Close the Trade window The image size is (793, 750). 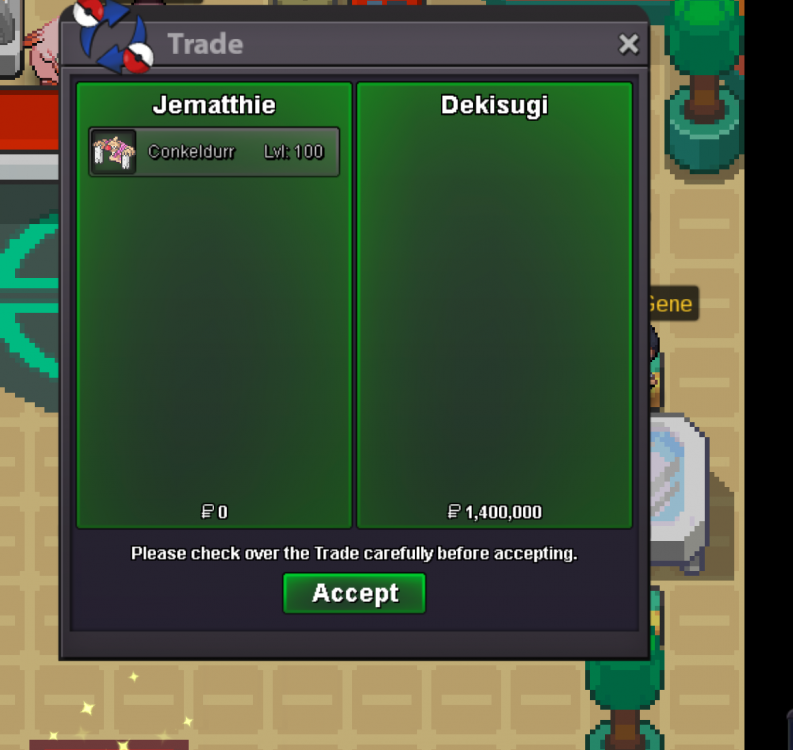628,44
